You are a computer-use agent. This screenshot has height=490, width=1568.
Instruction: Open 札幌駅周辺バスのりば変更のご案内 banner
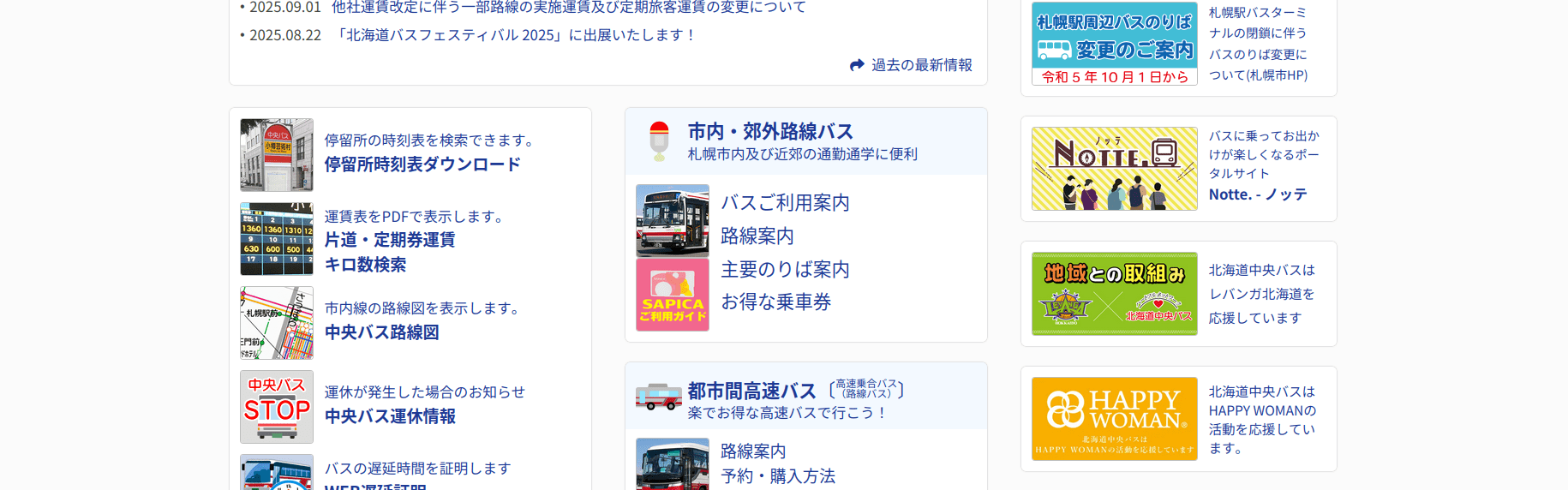[x=1114, y=44]
